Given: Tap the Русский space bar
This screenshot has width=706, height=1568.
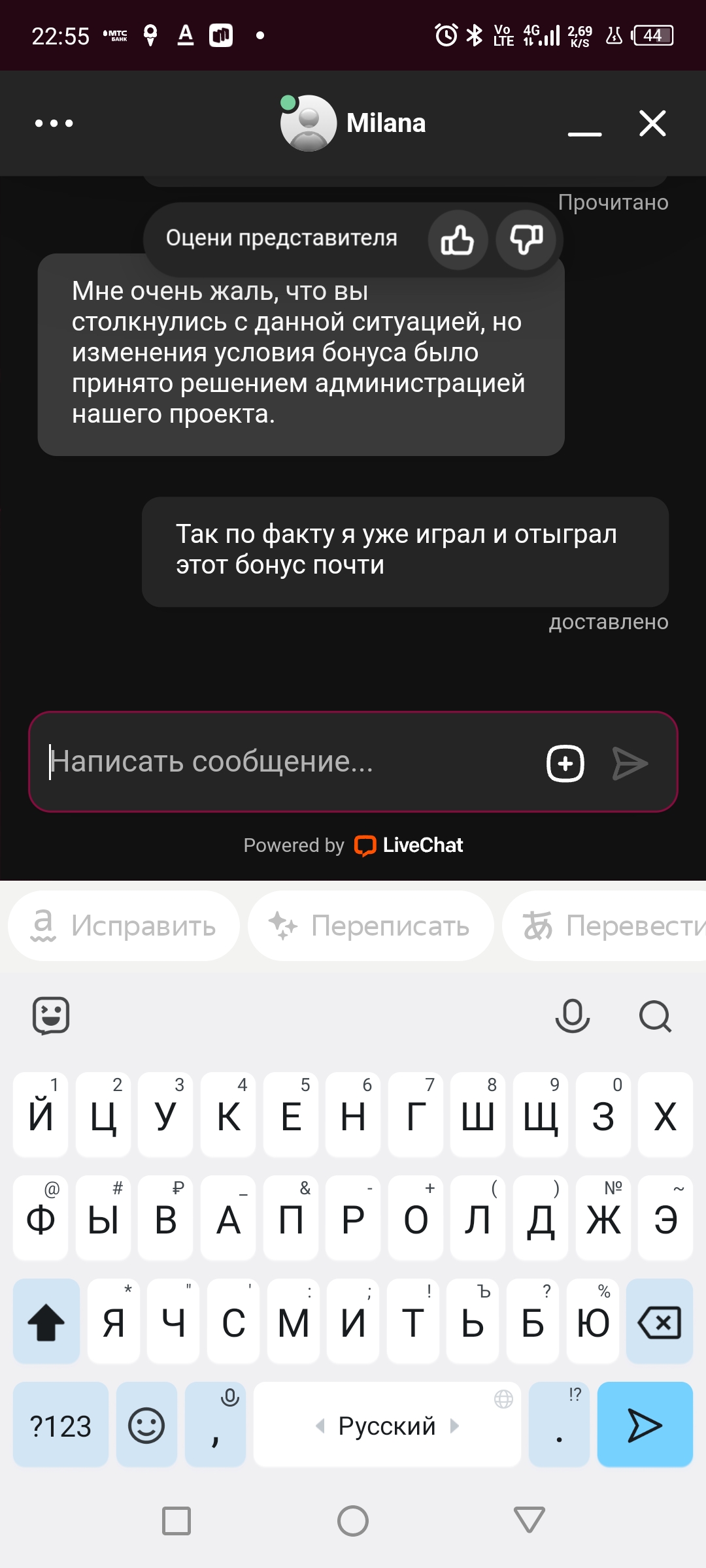Looking at the screenshot, I should 387,1425.
